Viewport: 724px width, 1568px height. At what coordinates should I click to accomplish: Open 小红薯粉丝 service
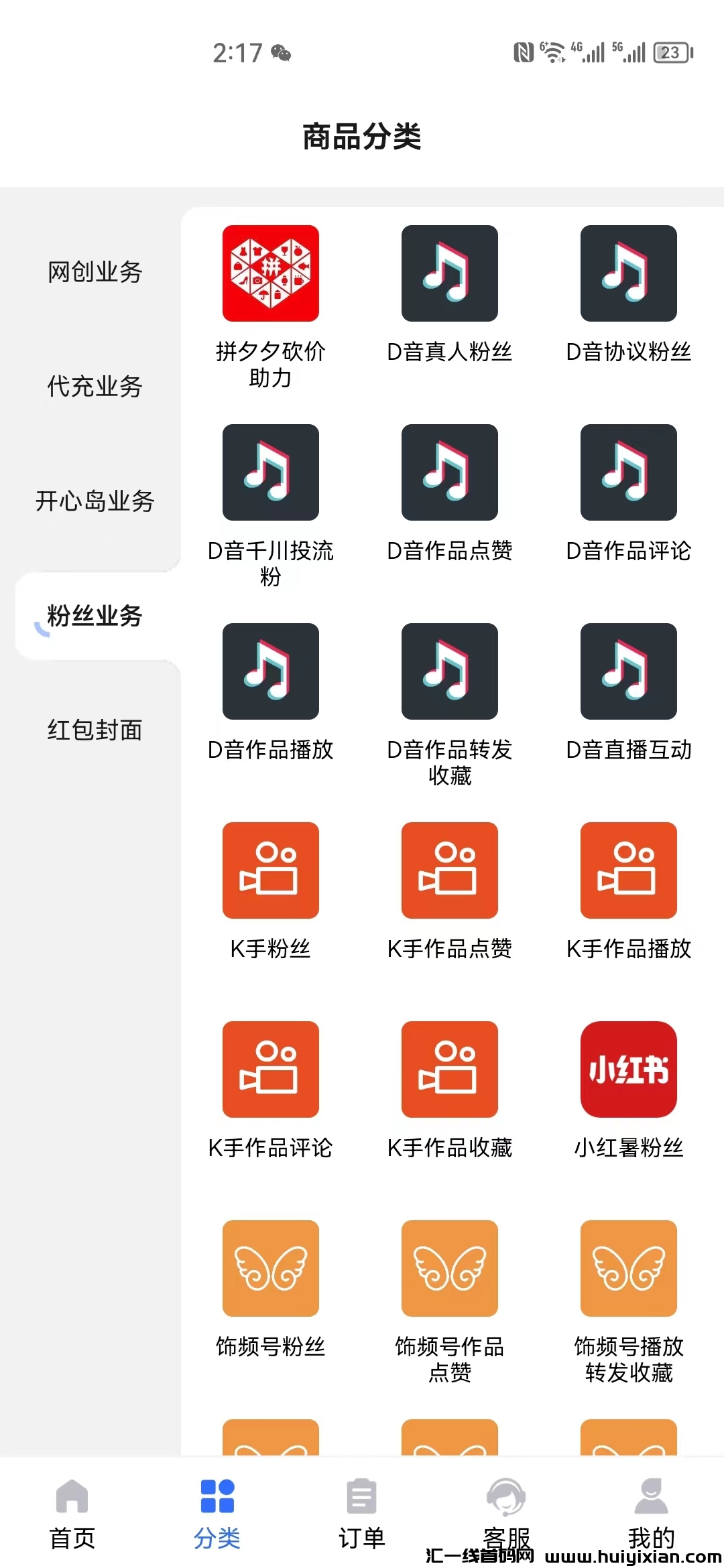[x=629, y=1070]
